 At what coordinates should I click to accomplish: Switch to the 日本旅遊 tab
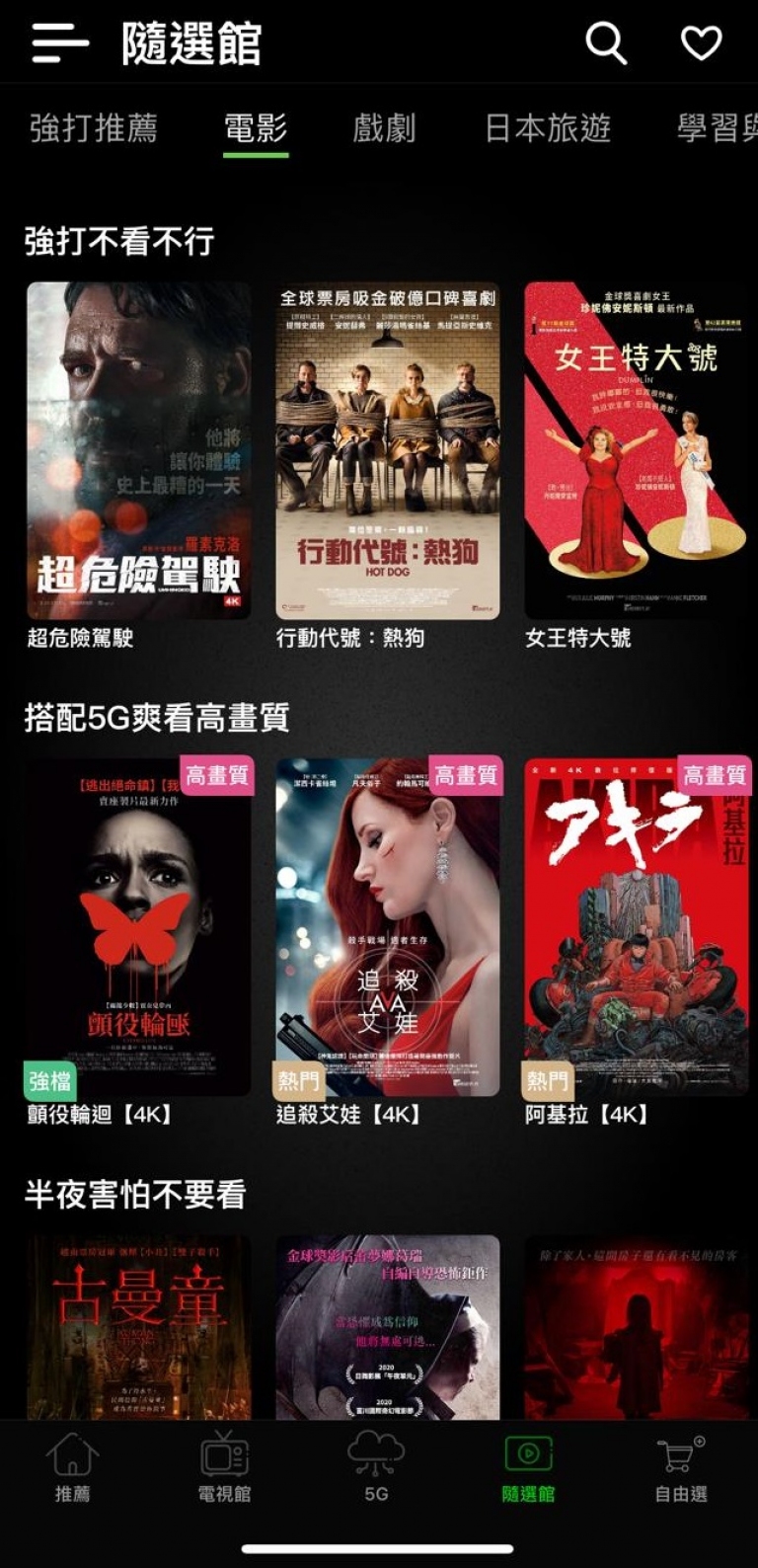coord(548,128)
